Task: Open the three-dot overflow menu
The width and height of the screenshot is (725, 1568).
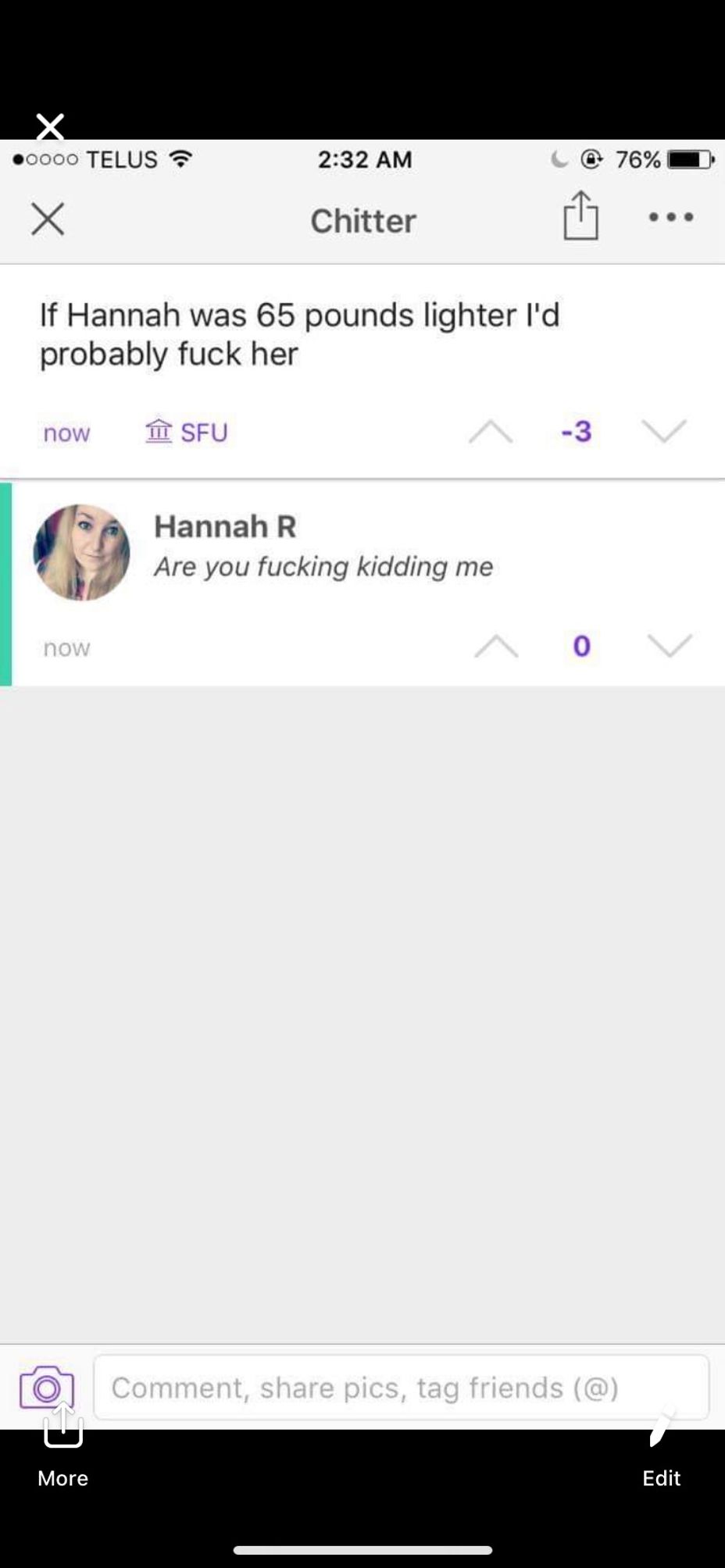Action: point(671,217)
